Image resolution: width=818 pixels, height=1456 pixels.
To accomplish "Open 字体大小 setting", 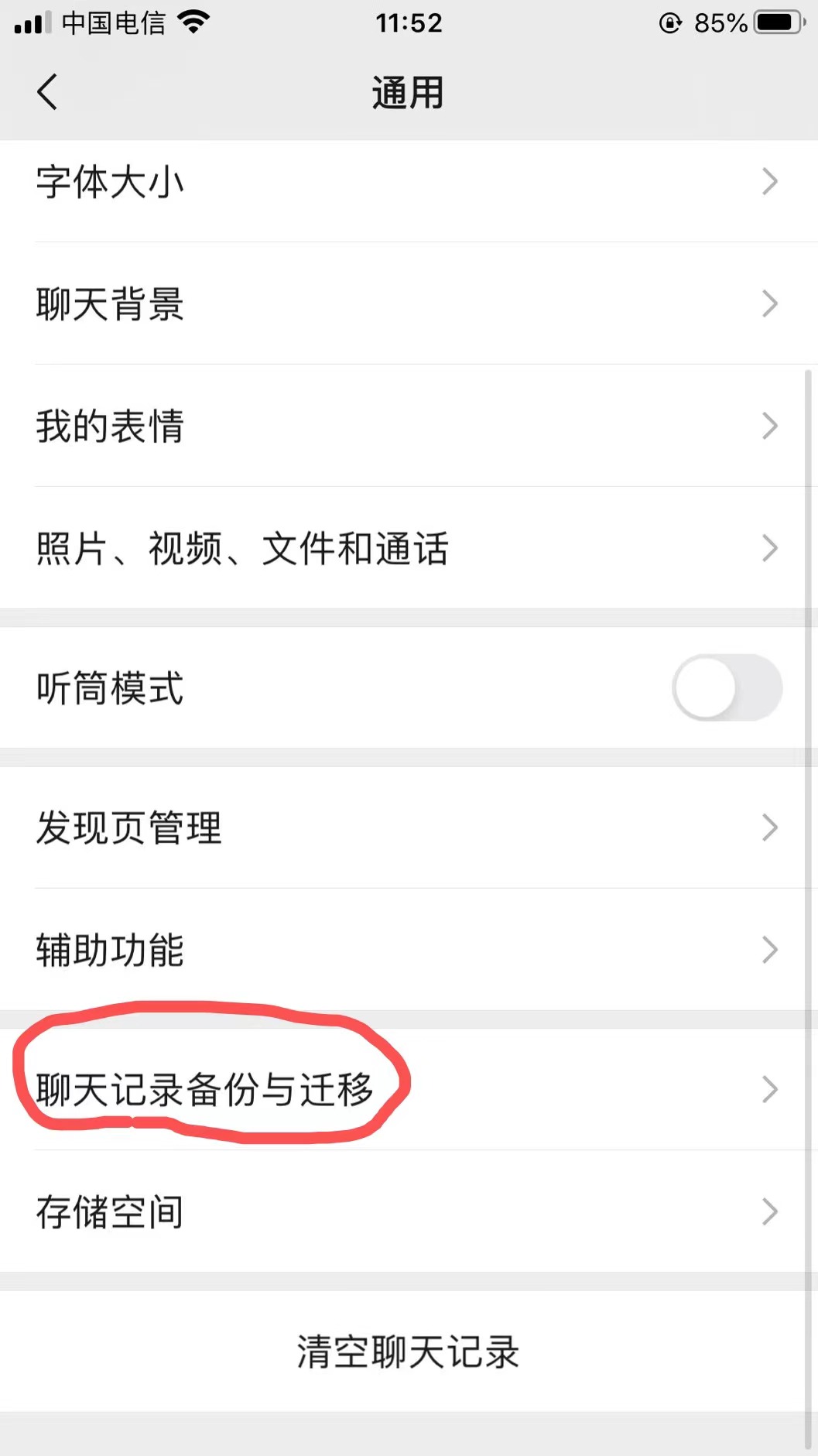I will point(409,183).
